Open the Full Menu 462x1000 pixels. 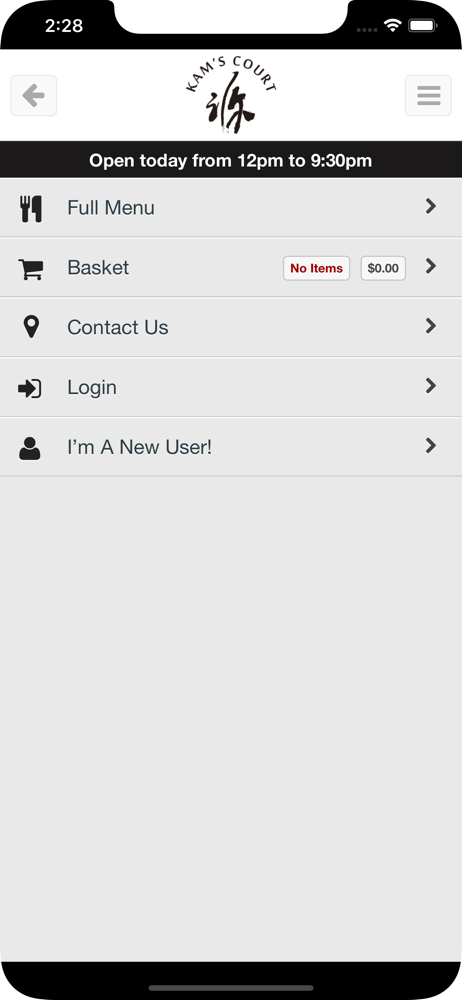pos(231,208)
